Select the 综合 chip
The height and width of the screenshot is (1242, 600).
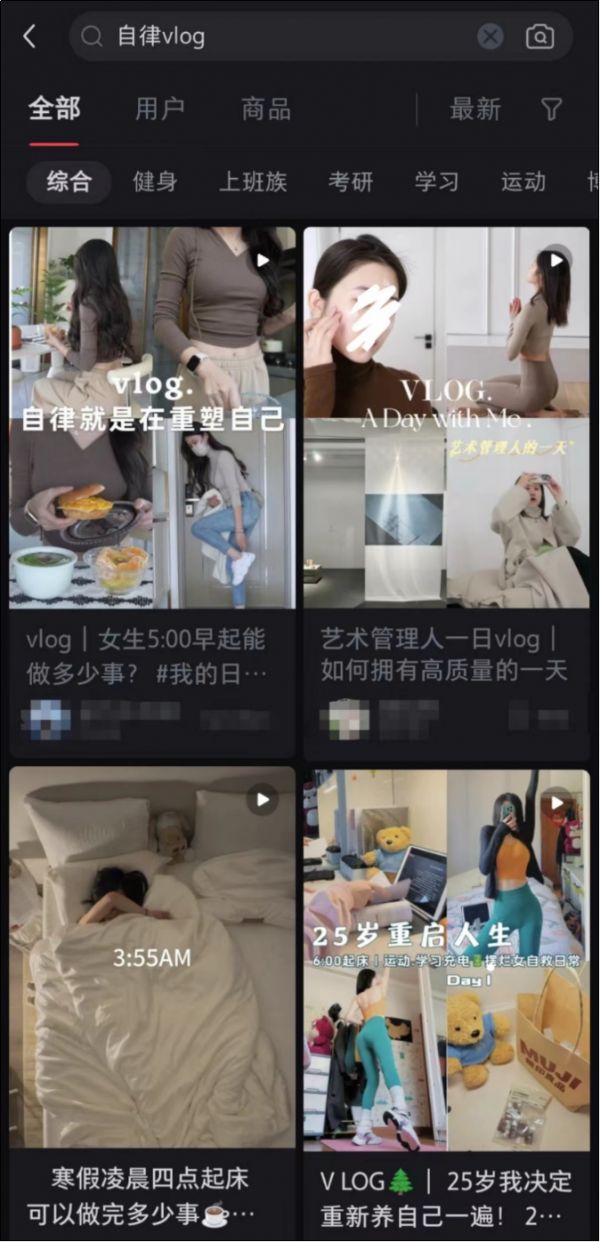click(68, 181)
